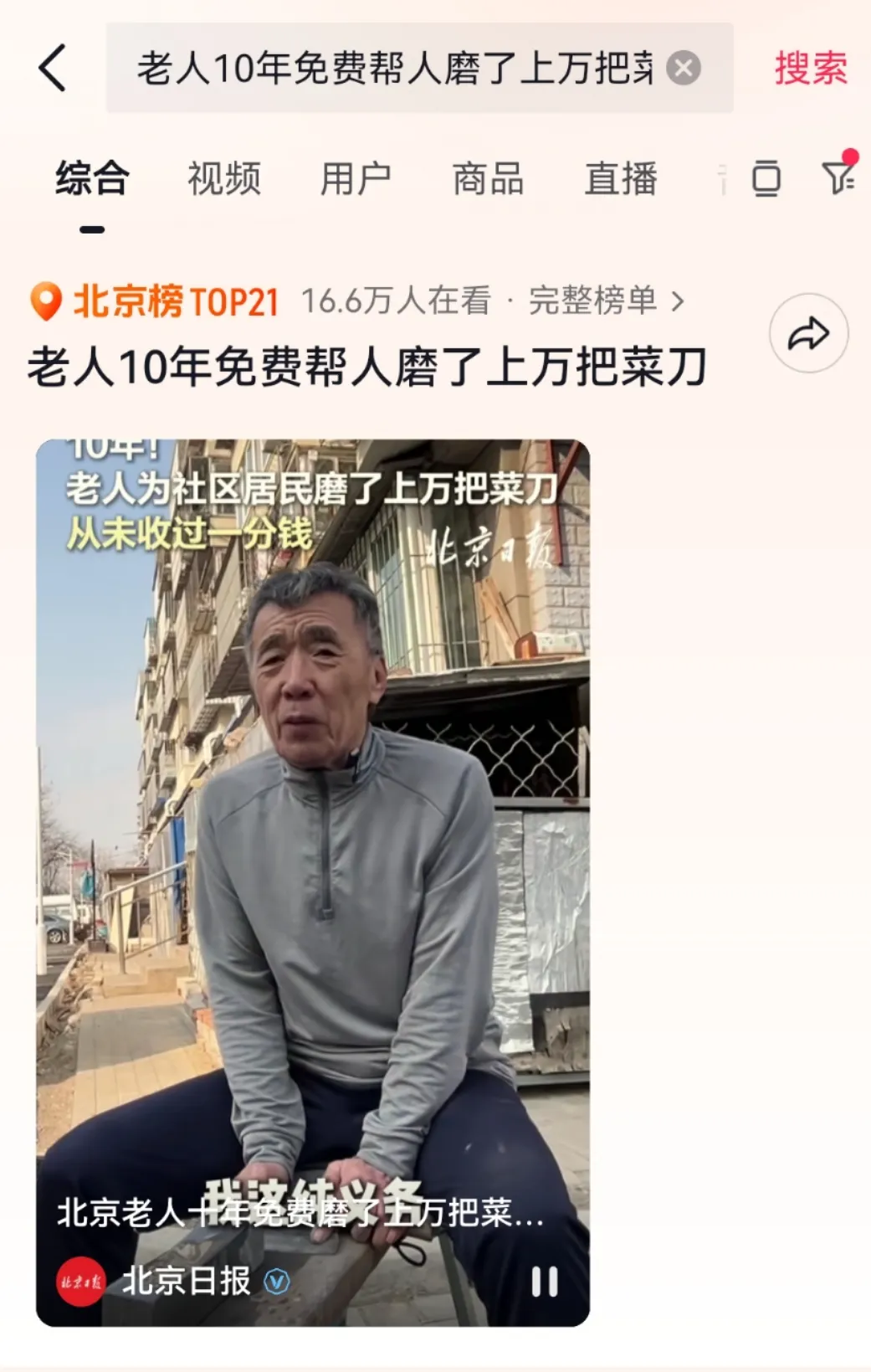Clear the search query text

[684, 68]
